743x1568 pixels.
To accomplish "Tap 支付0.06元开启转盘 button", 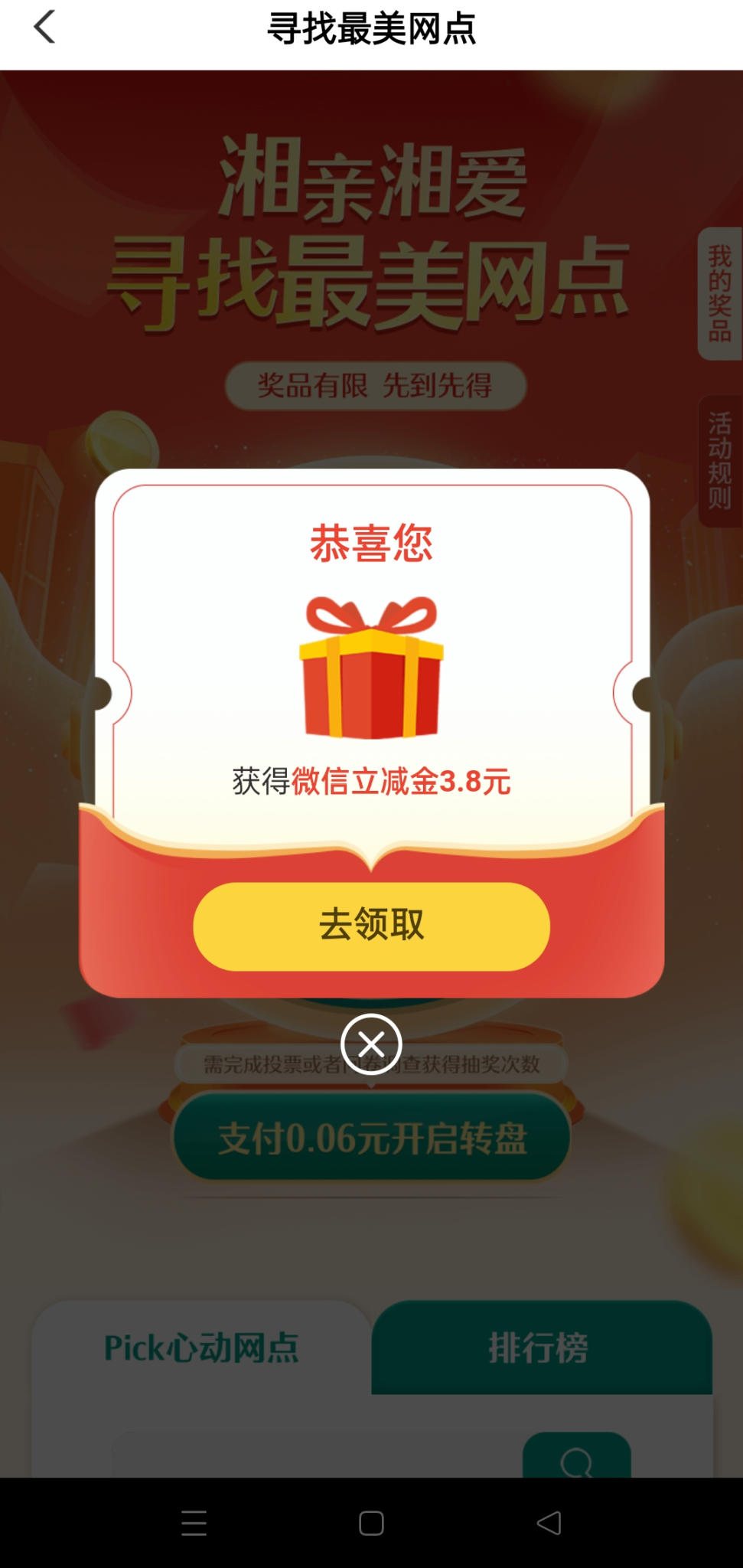I will coord(372,1138).
